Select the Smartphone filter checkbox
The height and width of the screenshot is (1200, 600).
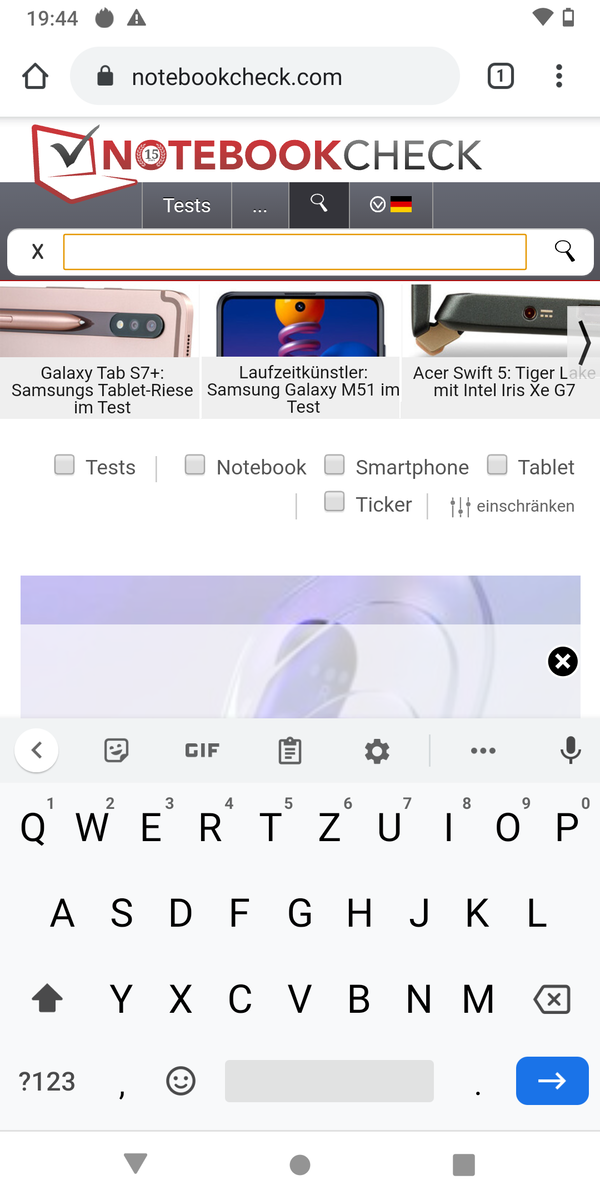pos(335,465)
